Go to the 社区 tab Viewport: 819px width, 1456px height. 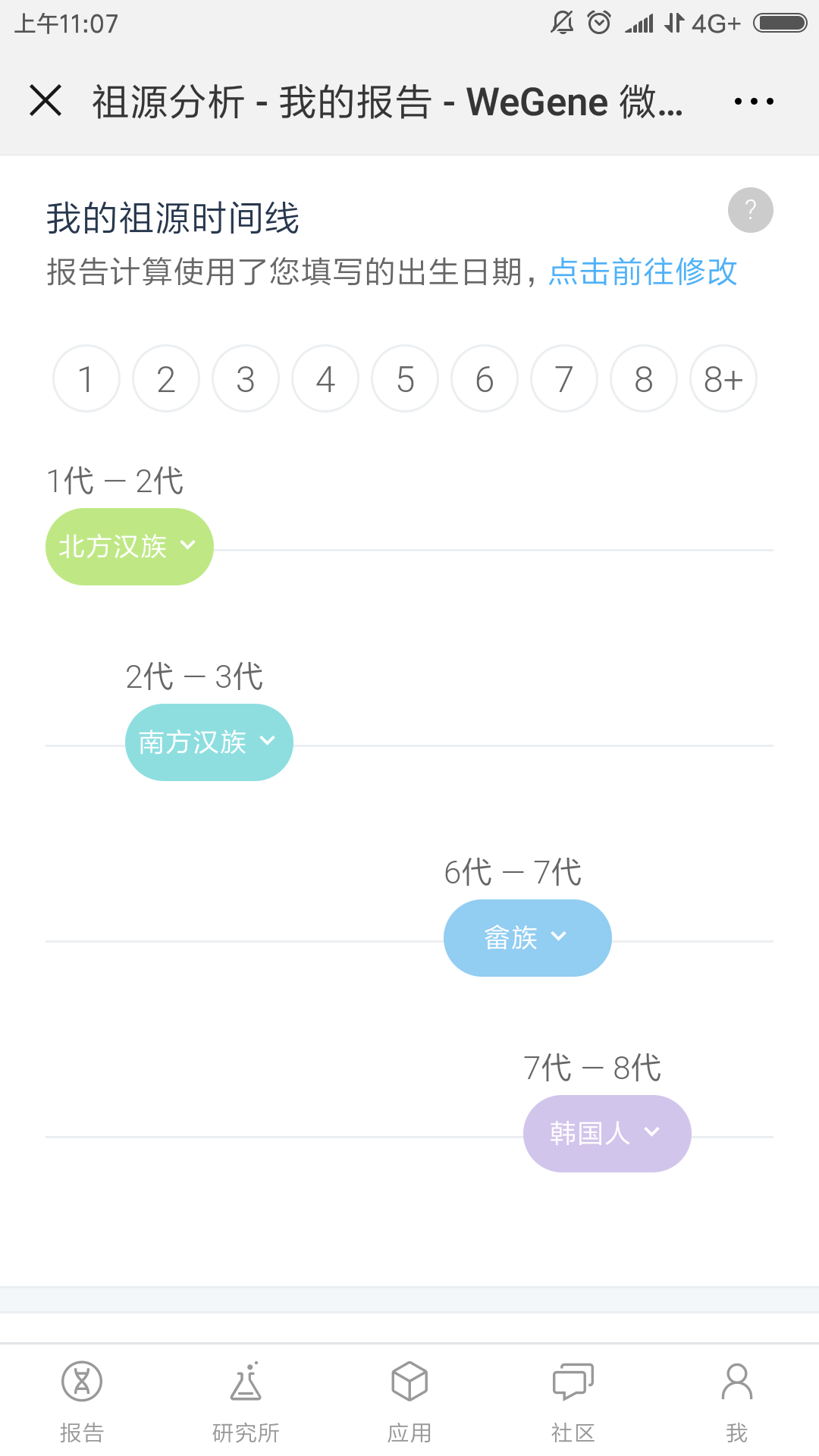tap(573, 1401)
